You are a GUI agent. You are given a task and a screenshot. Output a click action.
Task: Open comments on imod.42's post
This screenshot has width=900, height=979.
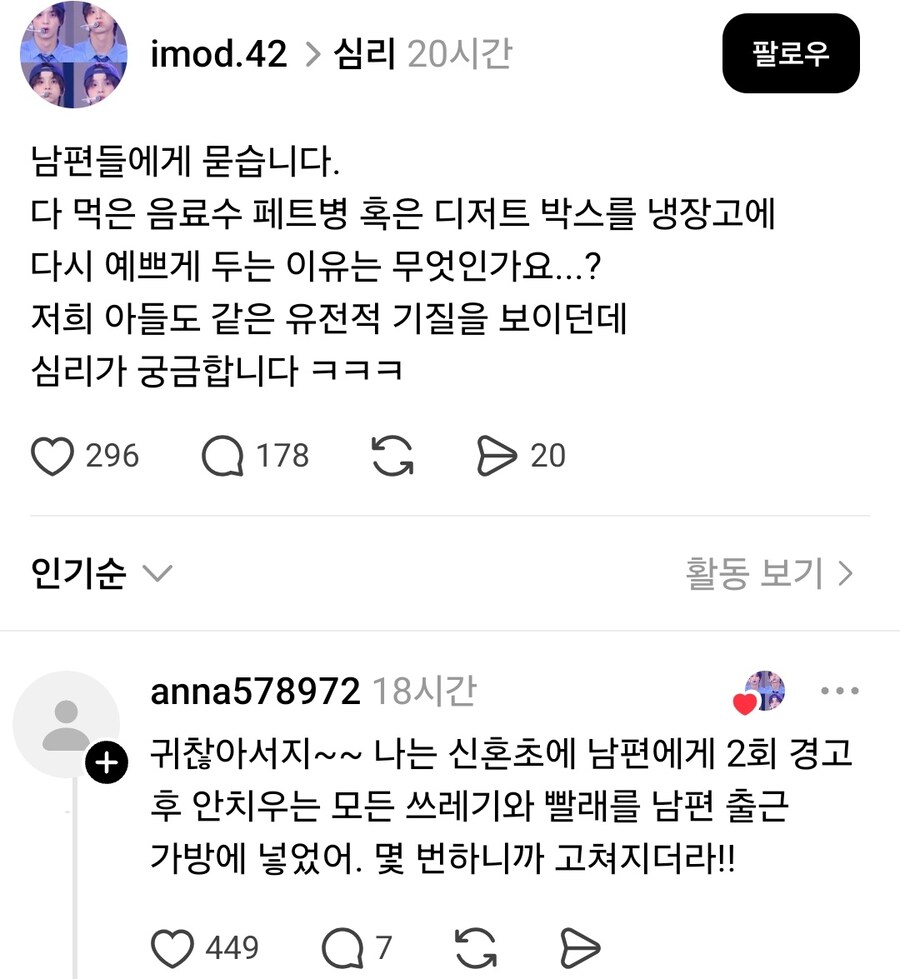pyautogui.click(x=222, y=456)
